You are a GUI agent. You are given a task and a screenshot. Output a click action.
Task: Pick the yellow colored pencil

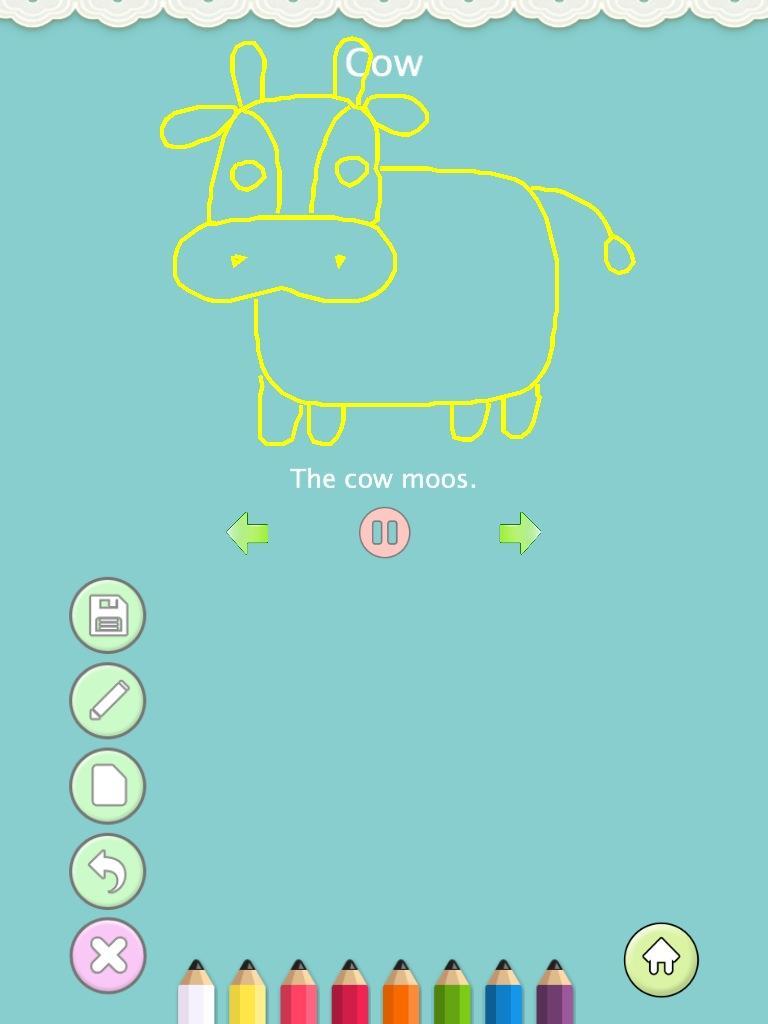247,995
